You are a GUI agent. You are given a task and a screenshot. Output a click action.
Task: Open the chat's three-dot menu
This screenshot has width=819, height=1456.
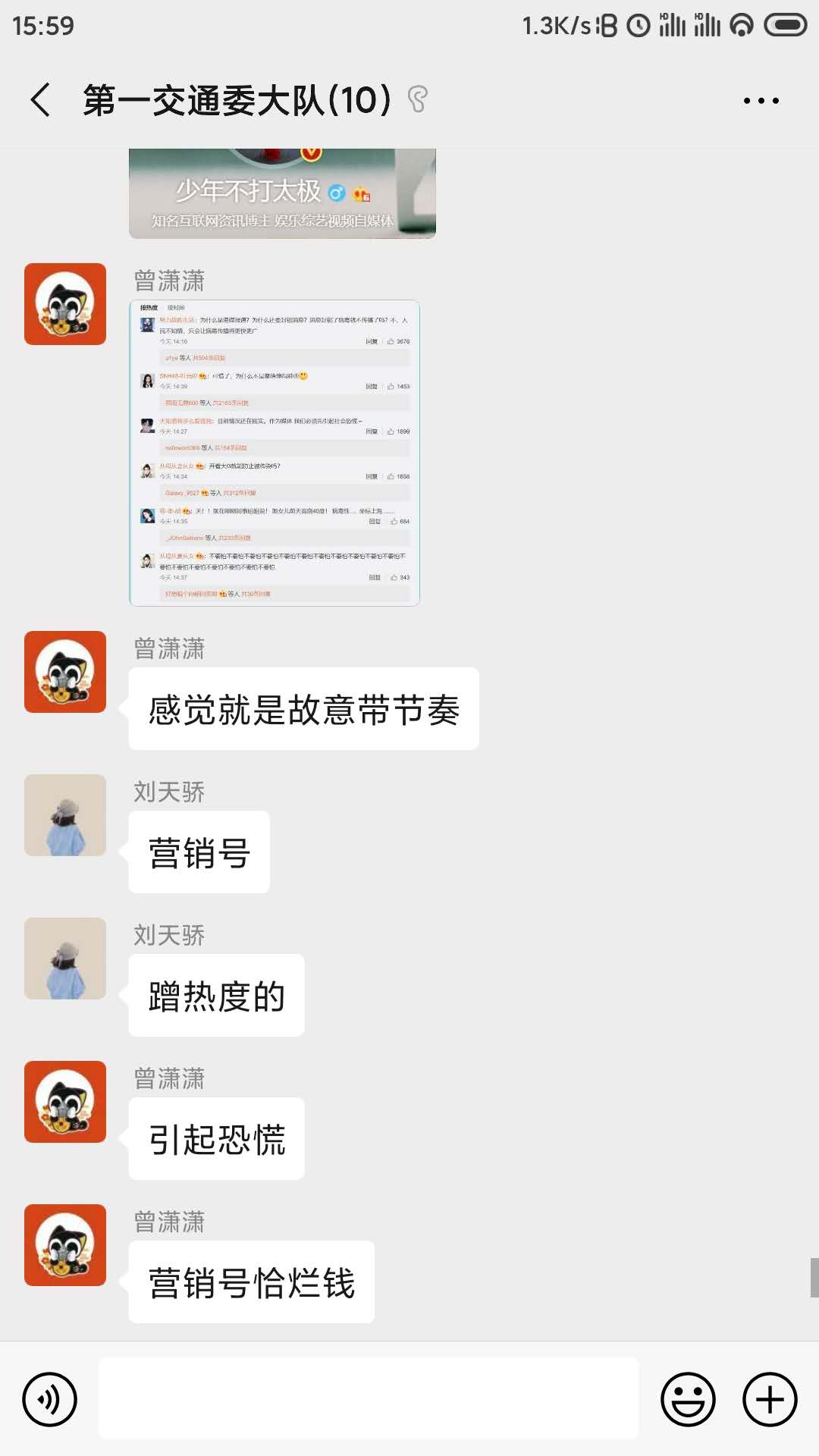(761, 100)
